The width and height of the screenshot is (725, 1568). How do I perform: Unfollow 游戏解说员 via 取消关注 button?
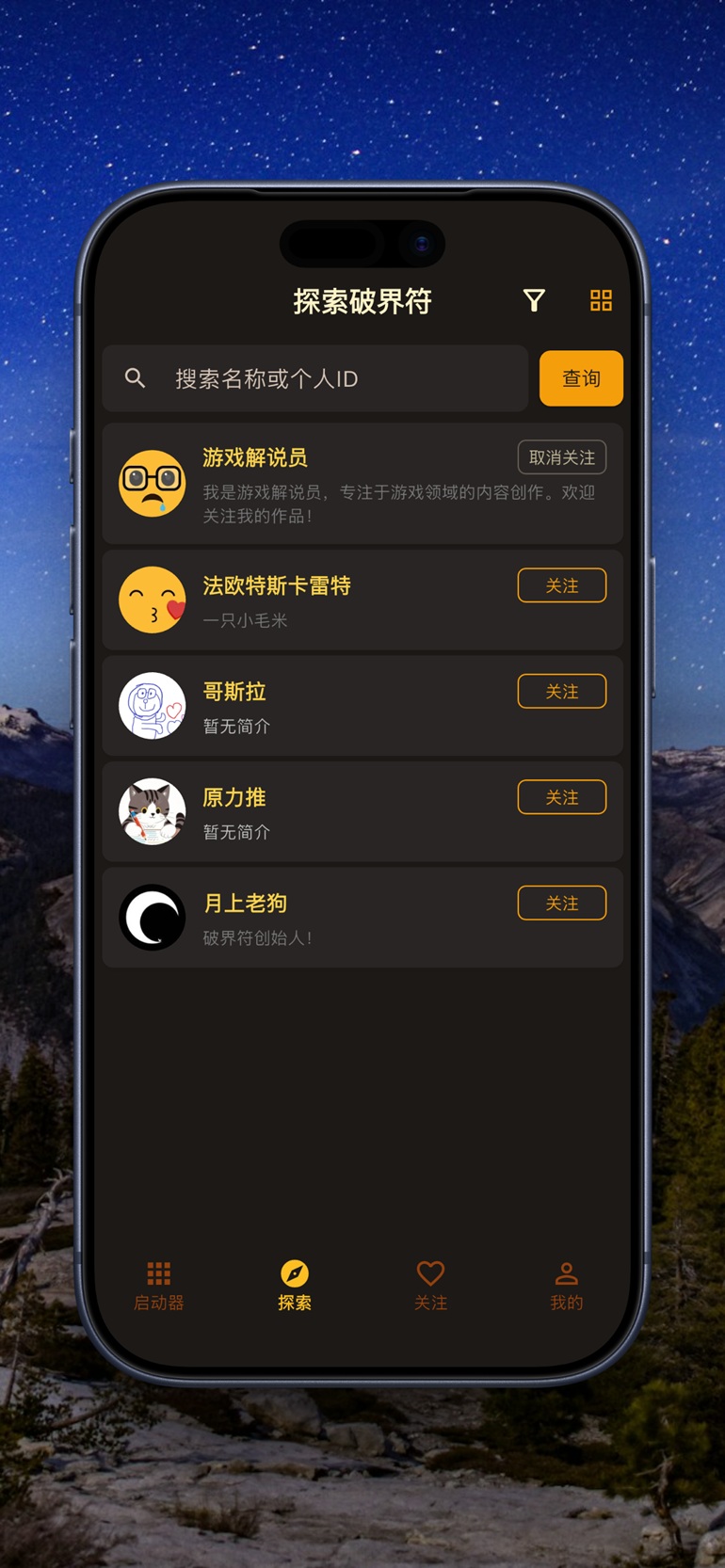point(561,457)
